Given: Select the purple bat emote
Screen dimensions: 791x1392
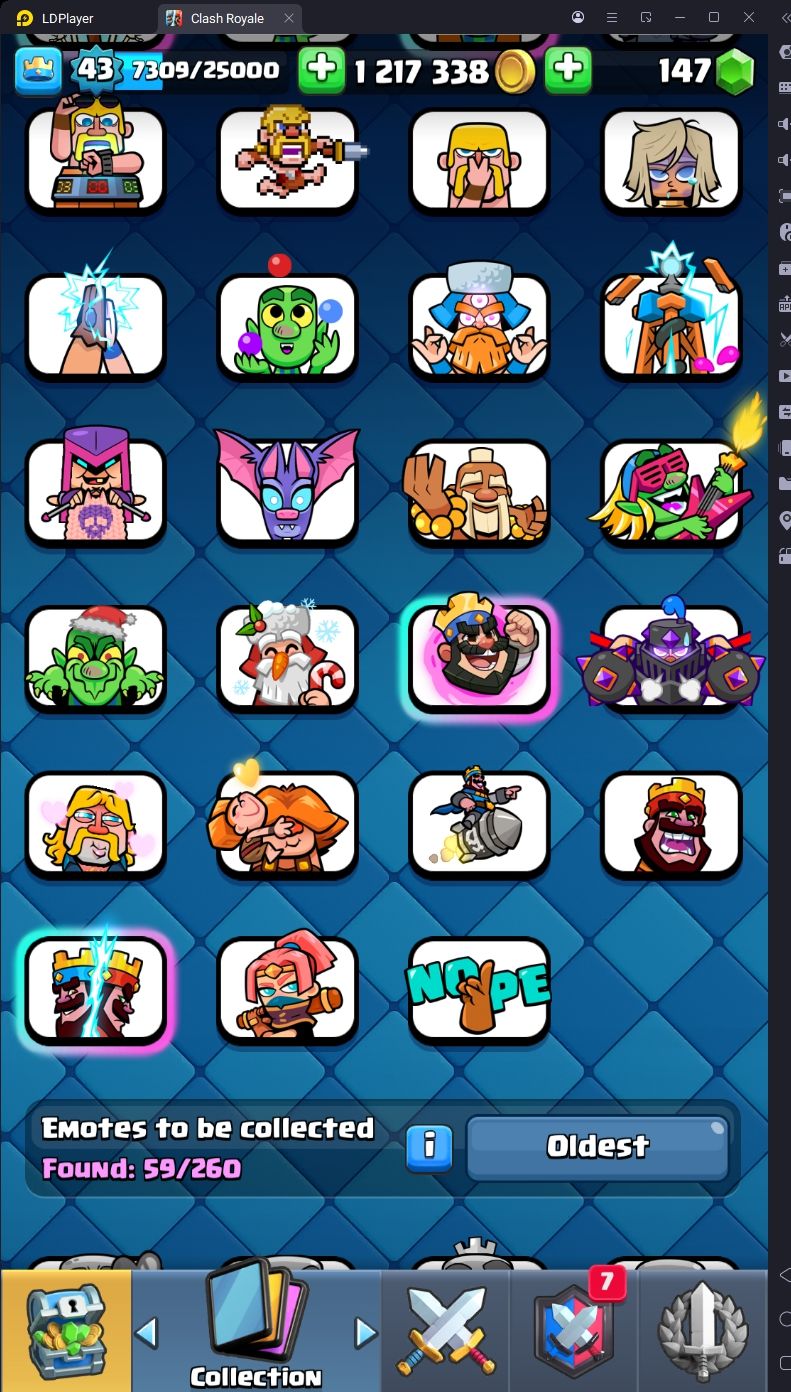Looking at the screenshot, I should 287,492.
